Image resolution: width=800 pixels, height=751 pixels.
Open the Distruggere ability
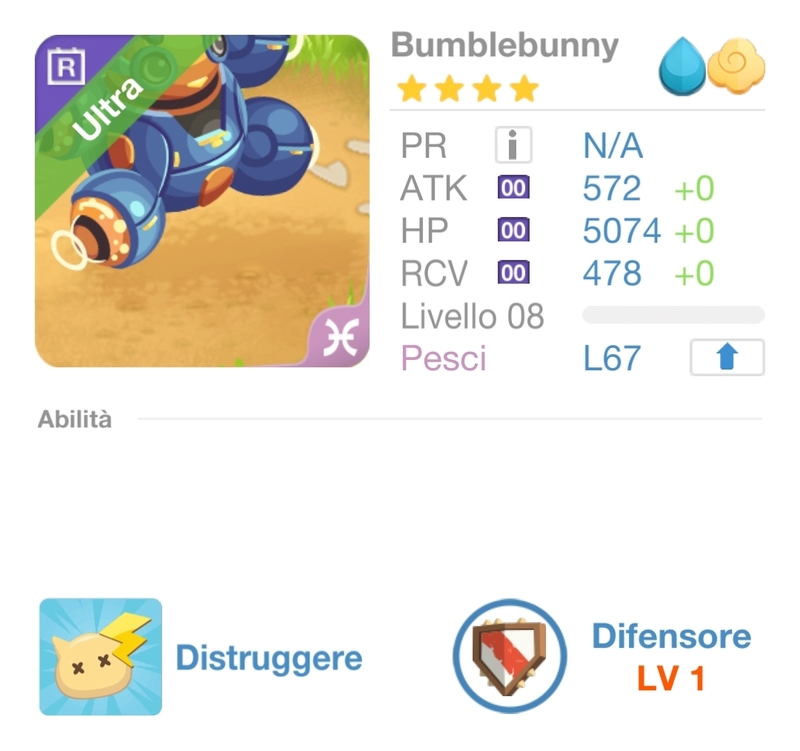click(101, 657)
